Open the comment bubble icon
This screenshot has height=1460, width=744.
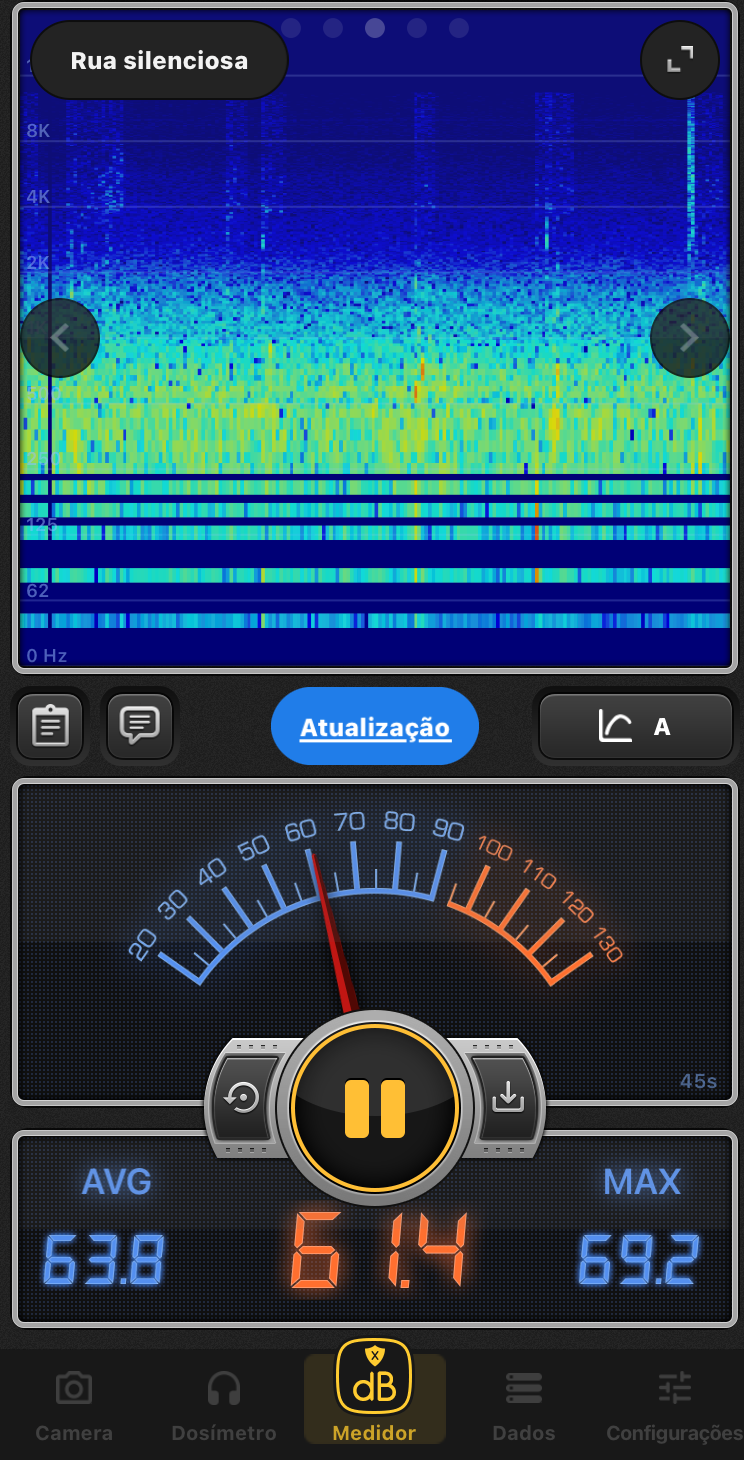coord(139,726)
